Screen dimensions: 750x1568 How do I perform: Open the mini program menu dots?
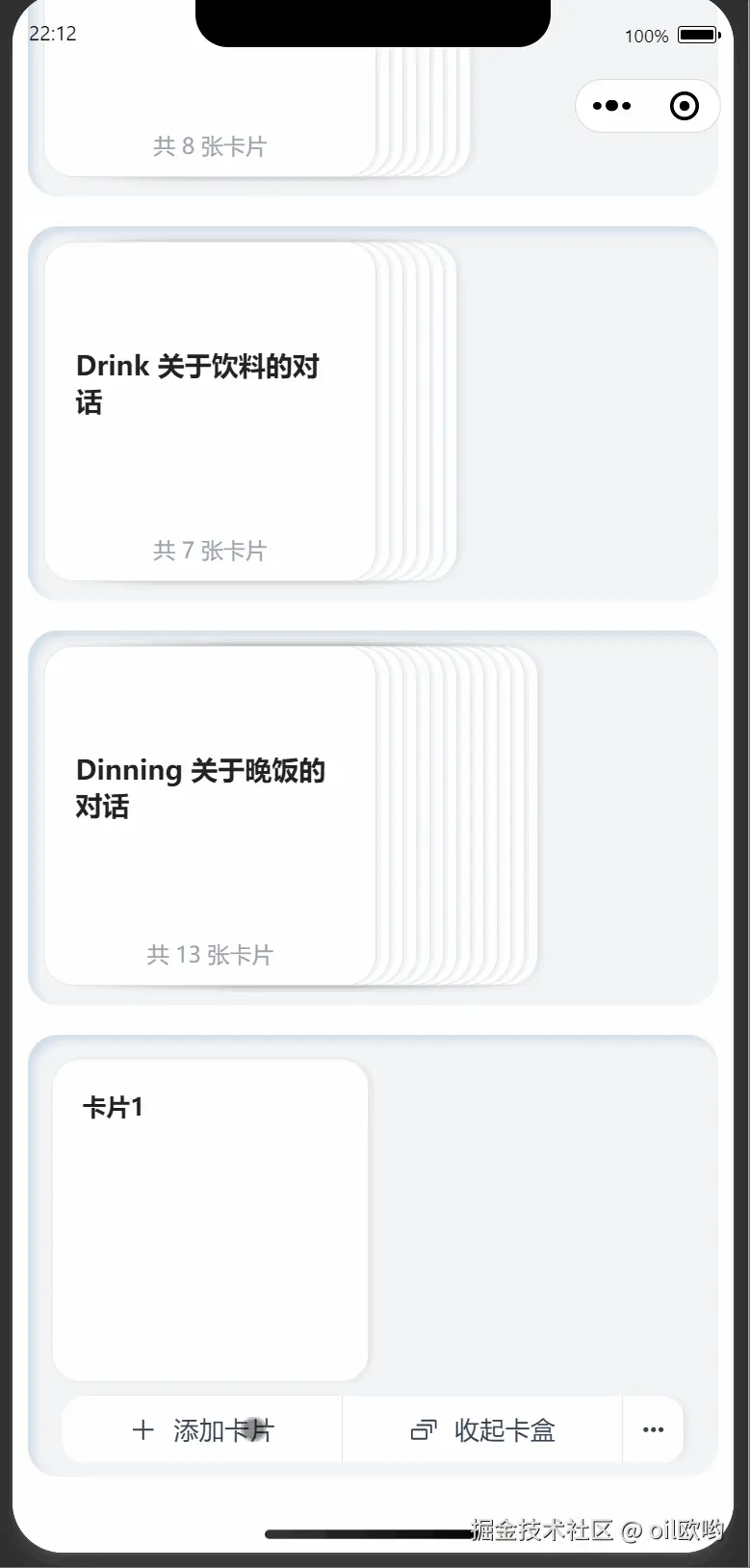[x=612, y=106]
